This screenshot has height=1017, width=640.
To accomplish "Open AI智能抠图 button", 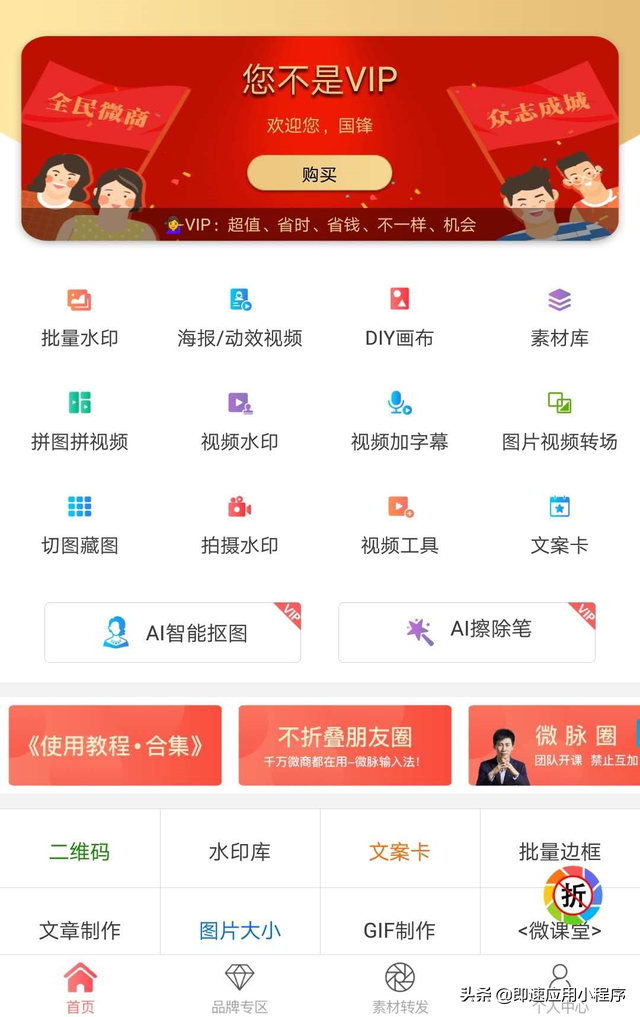I will 173,632.
